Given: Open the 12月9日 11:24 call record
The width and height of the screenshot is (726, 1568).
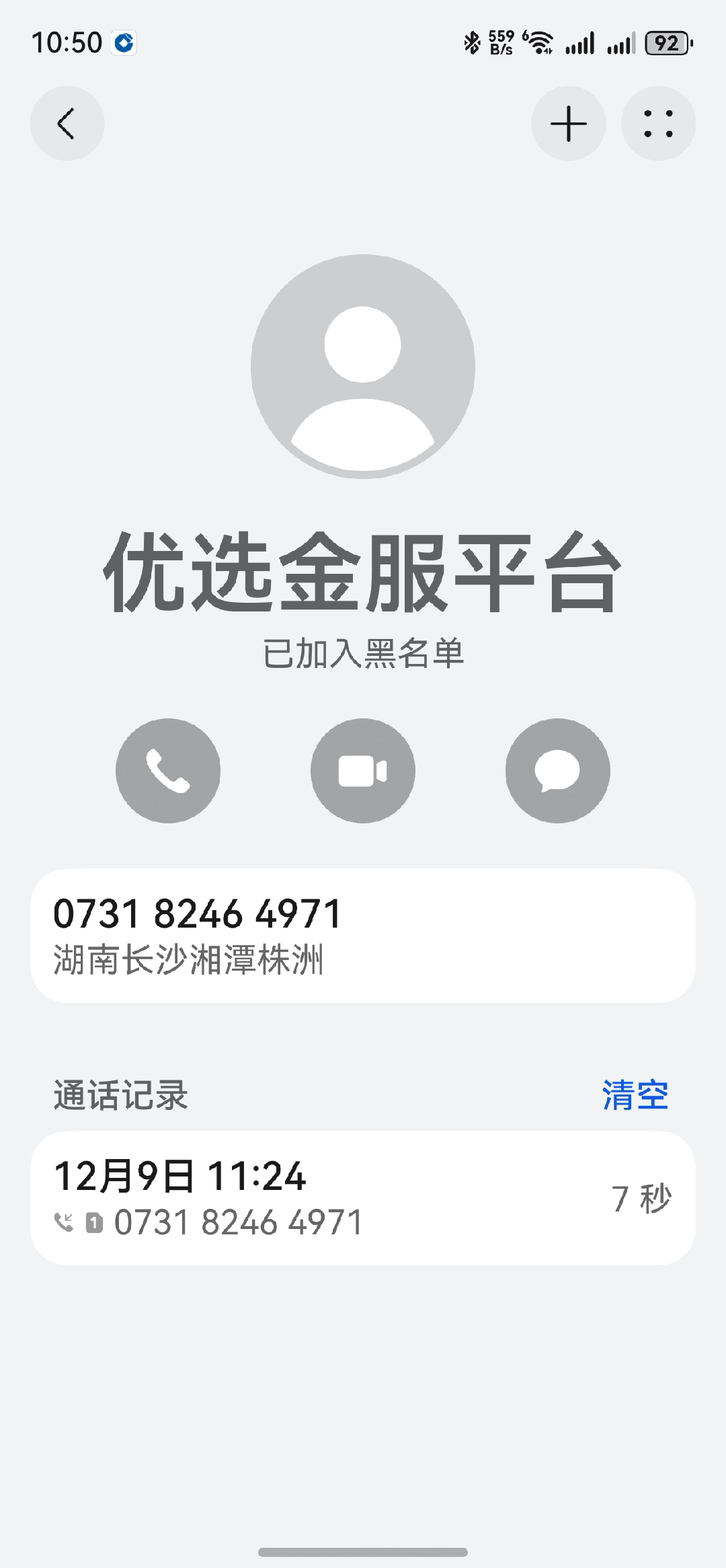Looking at the screenshot, I should coord(363,1198).
